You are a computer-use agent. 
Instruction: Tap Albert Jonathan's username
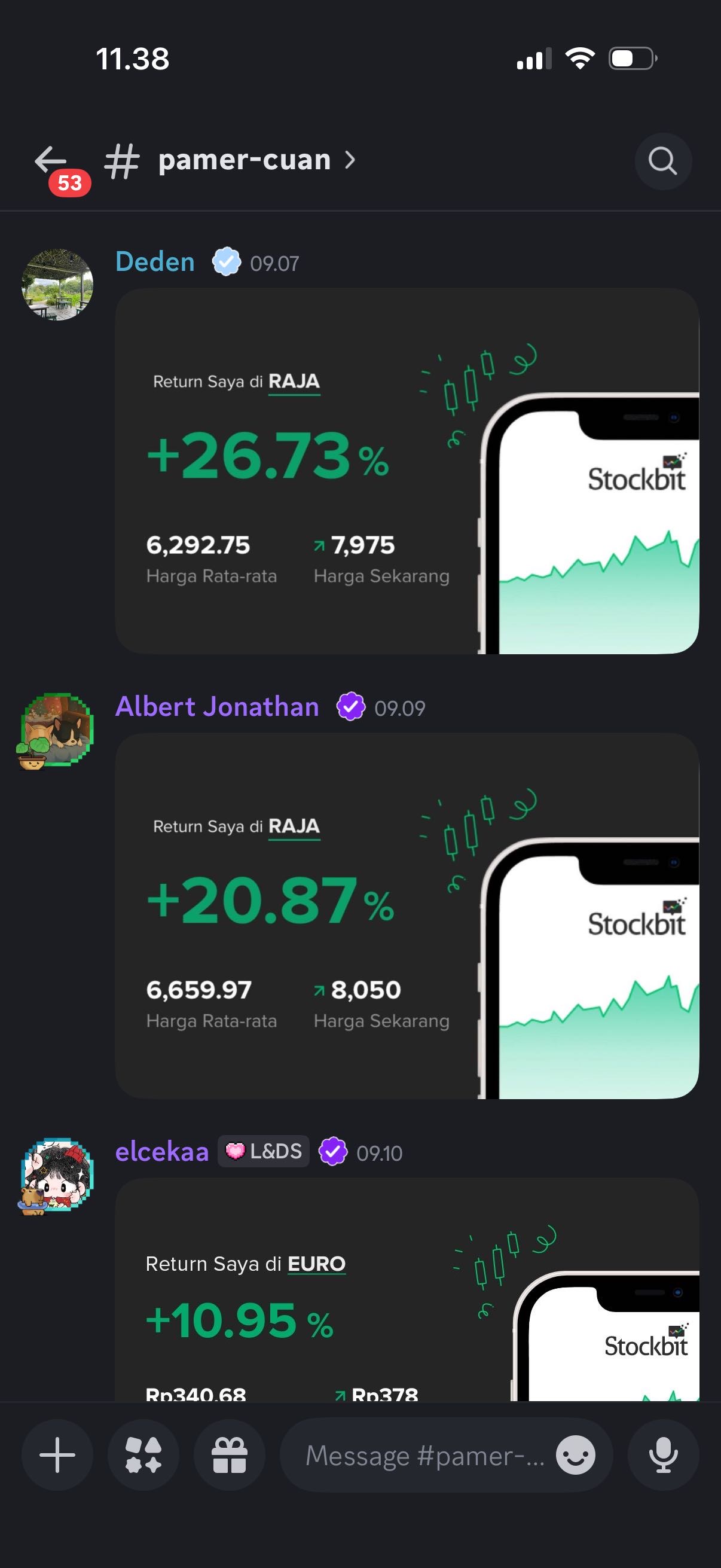tap(217, 707)
